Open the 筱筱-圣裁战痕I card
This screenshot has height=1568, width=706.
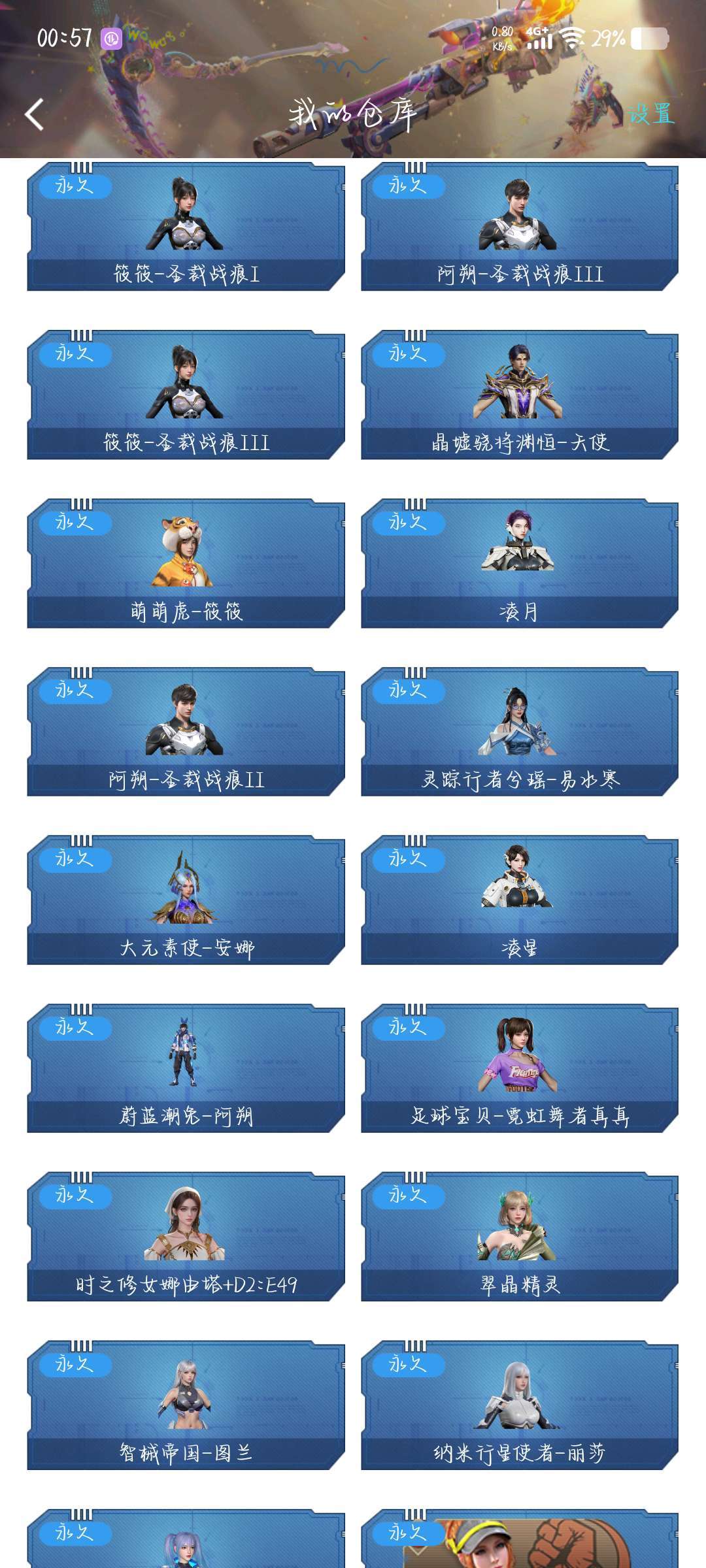coord(186,227)
